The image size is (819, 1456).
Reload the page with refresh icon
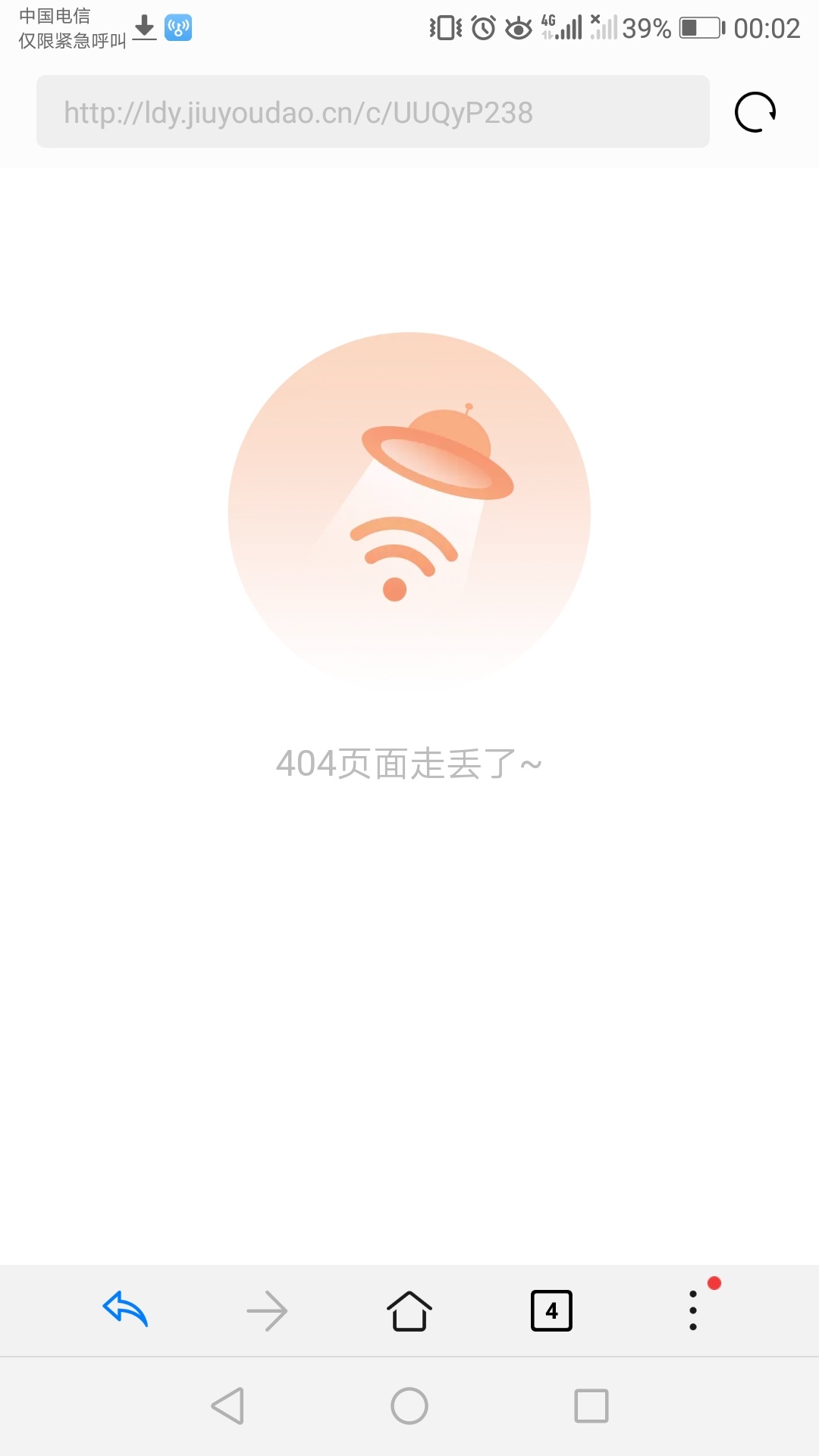[755, 112]
